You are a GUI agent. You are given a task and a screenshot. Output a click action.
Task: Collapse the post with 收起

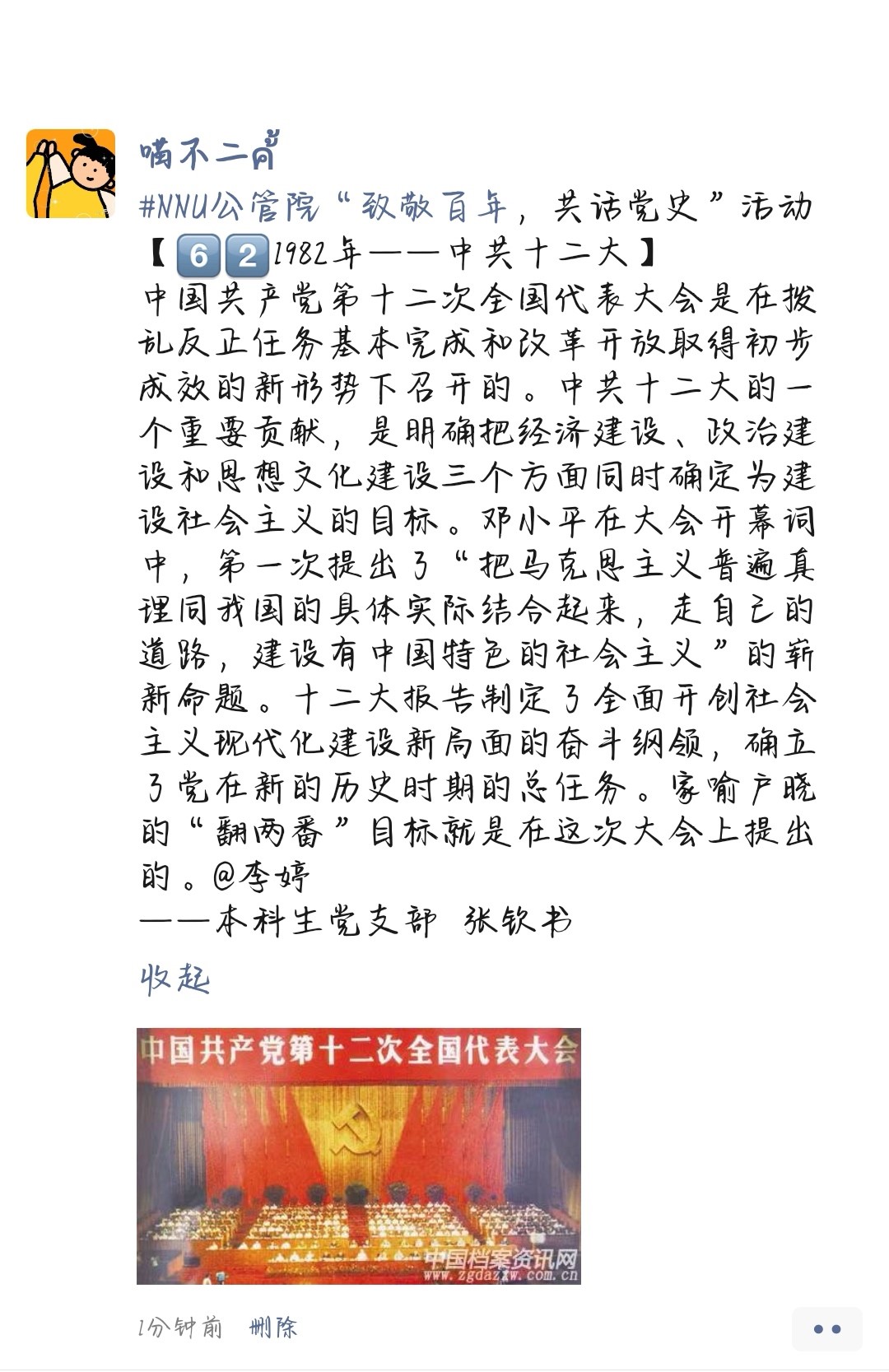(175, 978)
